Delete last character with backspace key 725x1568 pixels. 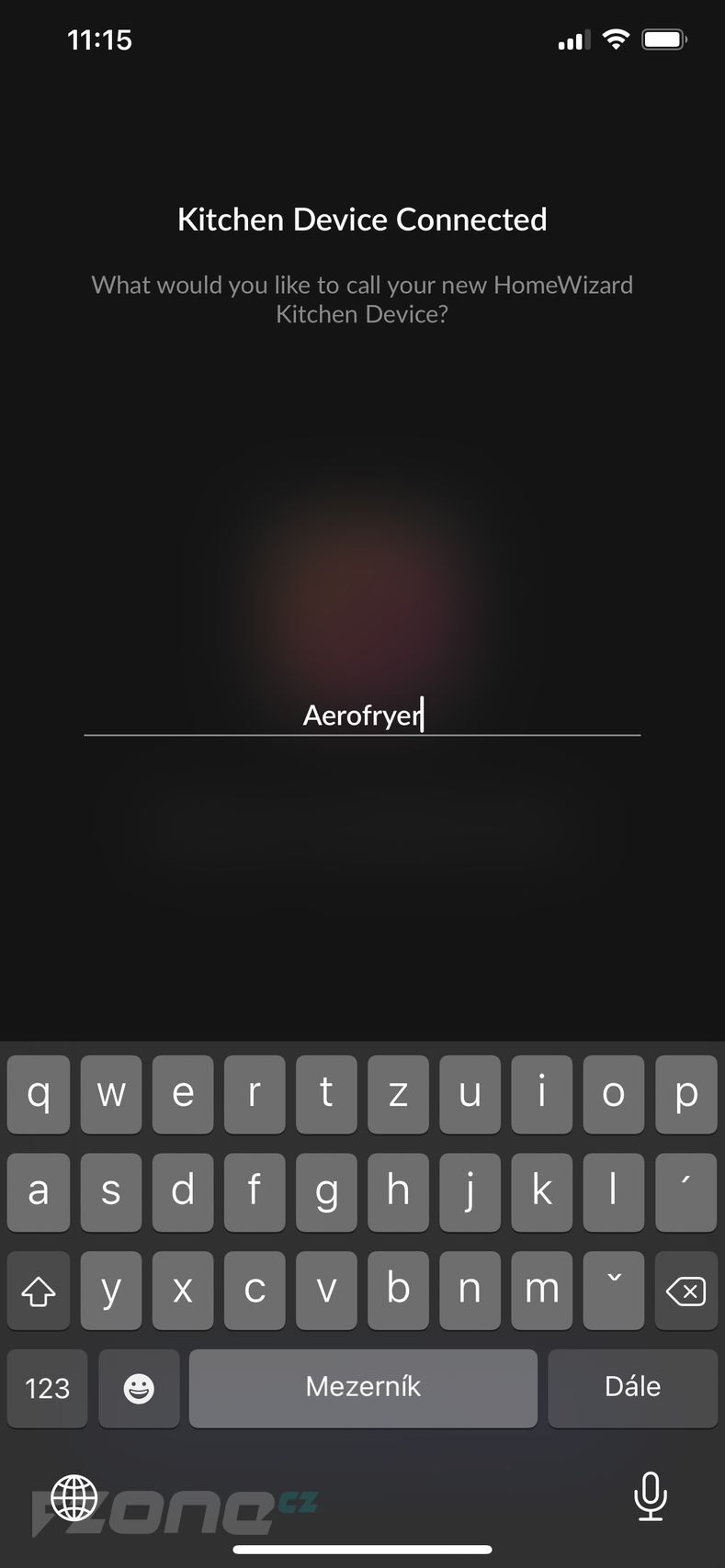[685, 1291]
